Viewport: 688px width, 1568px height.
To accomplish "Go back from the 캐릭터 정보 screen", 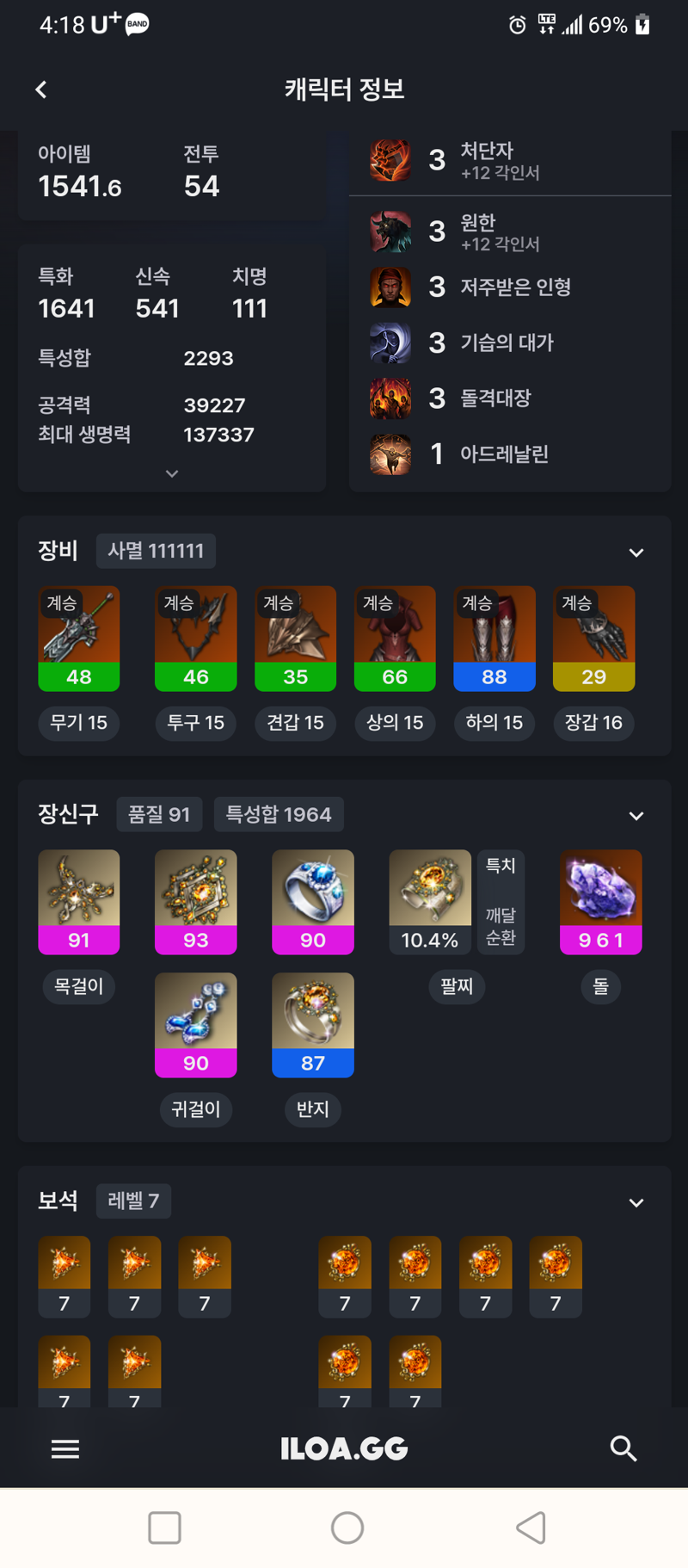I will point(40,90).
